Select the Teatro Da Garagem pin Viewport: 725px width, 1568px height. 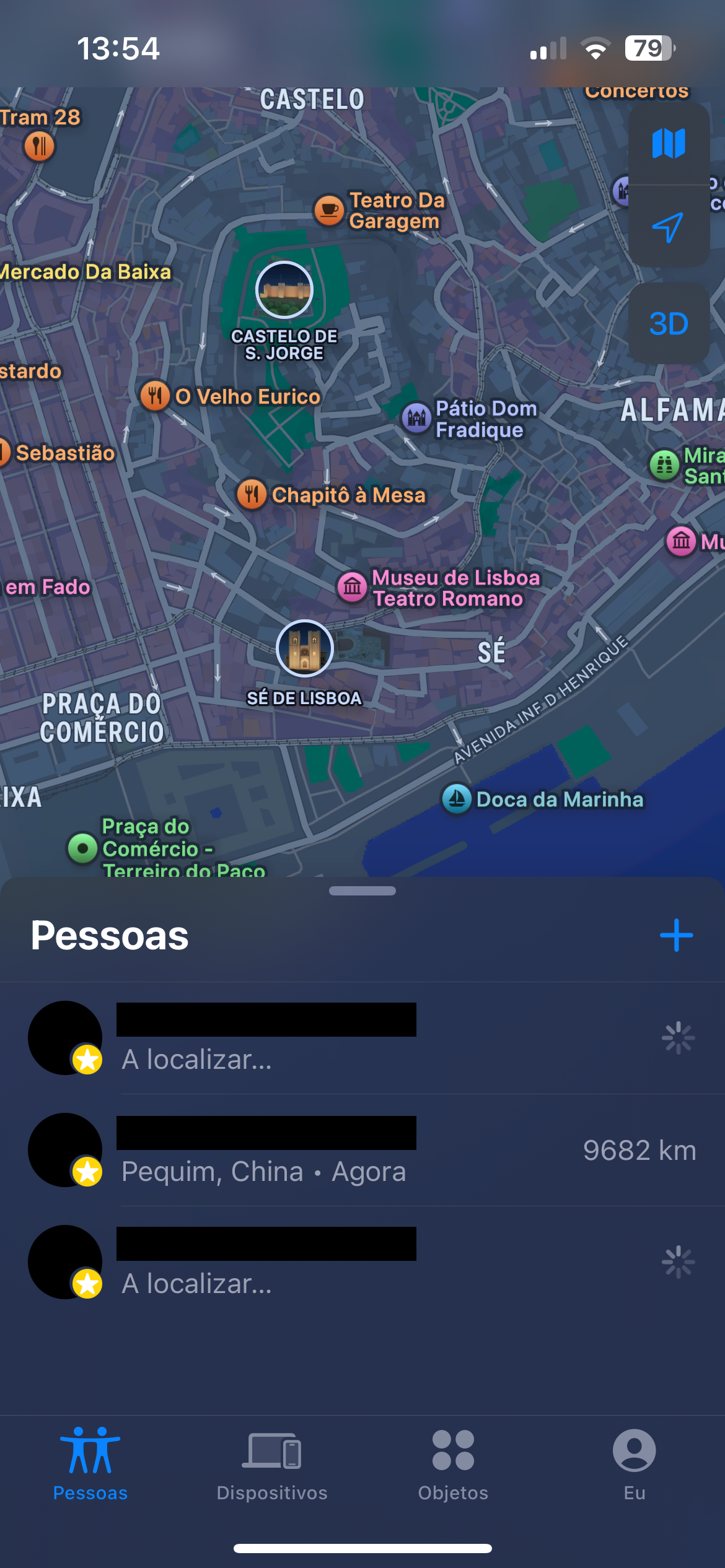[329, 211]
